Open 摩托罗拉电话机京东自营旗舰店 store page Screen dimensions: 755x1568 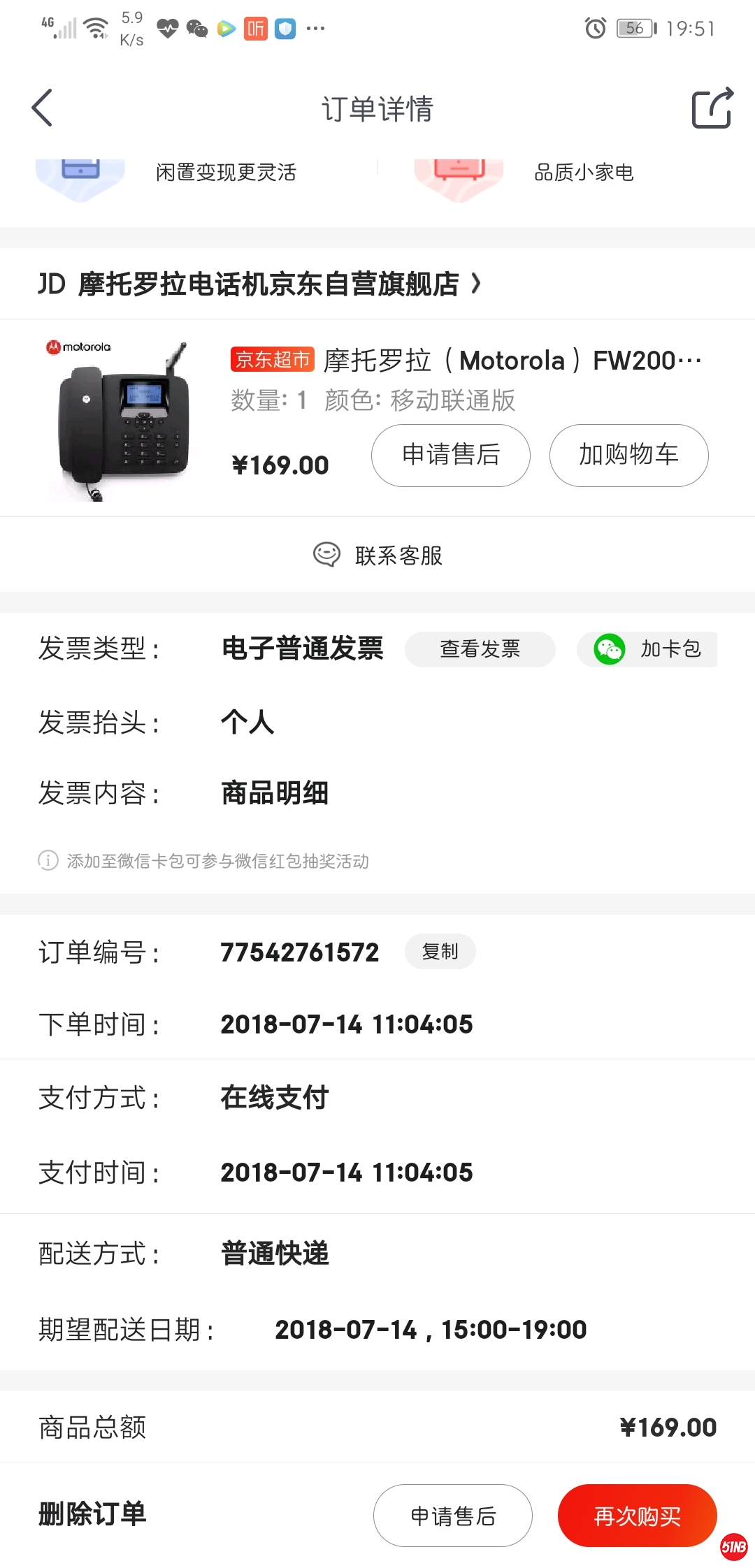(x=268, y=284)
